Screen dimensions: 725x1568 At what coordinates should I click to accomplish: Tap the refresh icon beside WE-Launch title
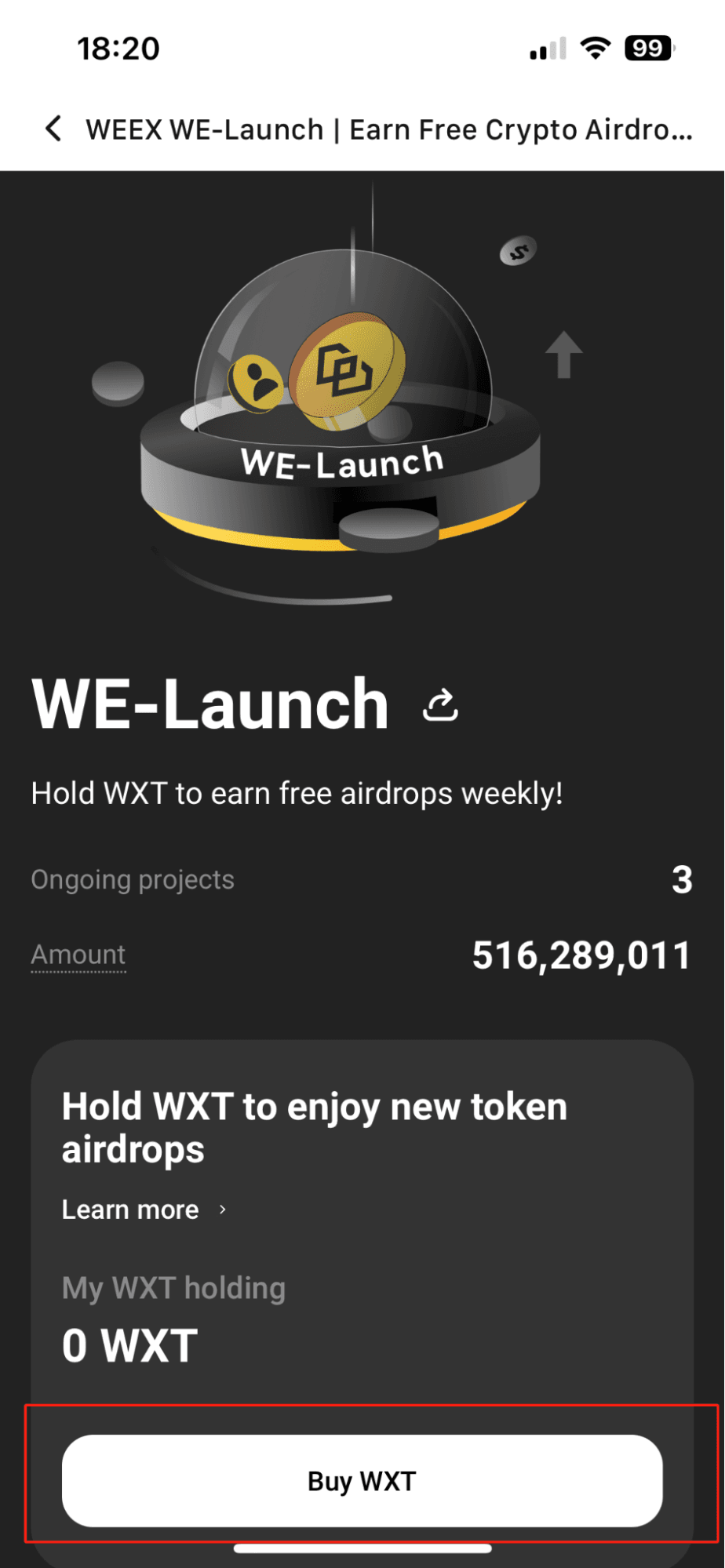(x=441, y=704)
